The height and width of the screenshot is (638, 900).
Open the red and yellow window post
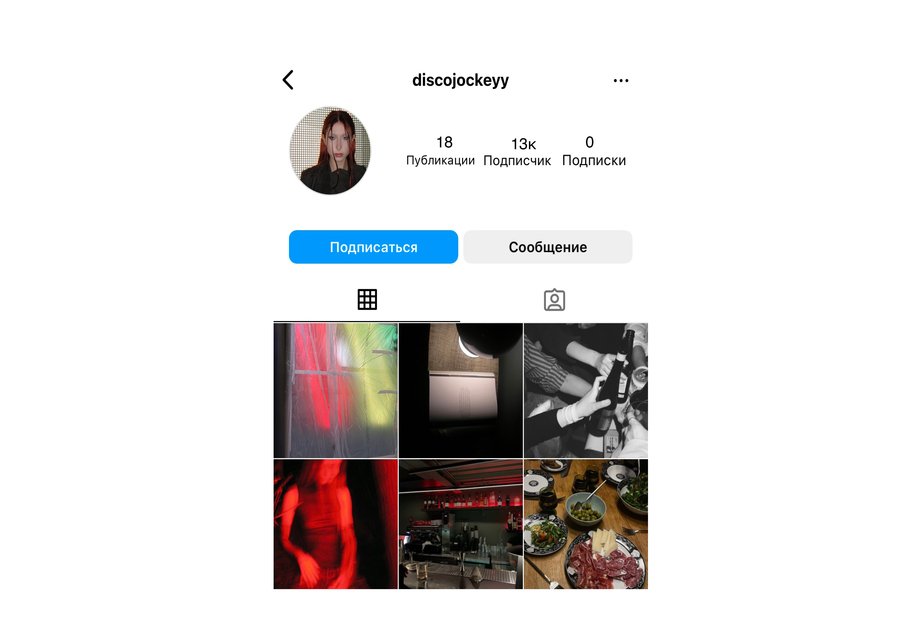pos(335,390)
